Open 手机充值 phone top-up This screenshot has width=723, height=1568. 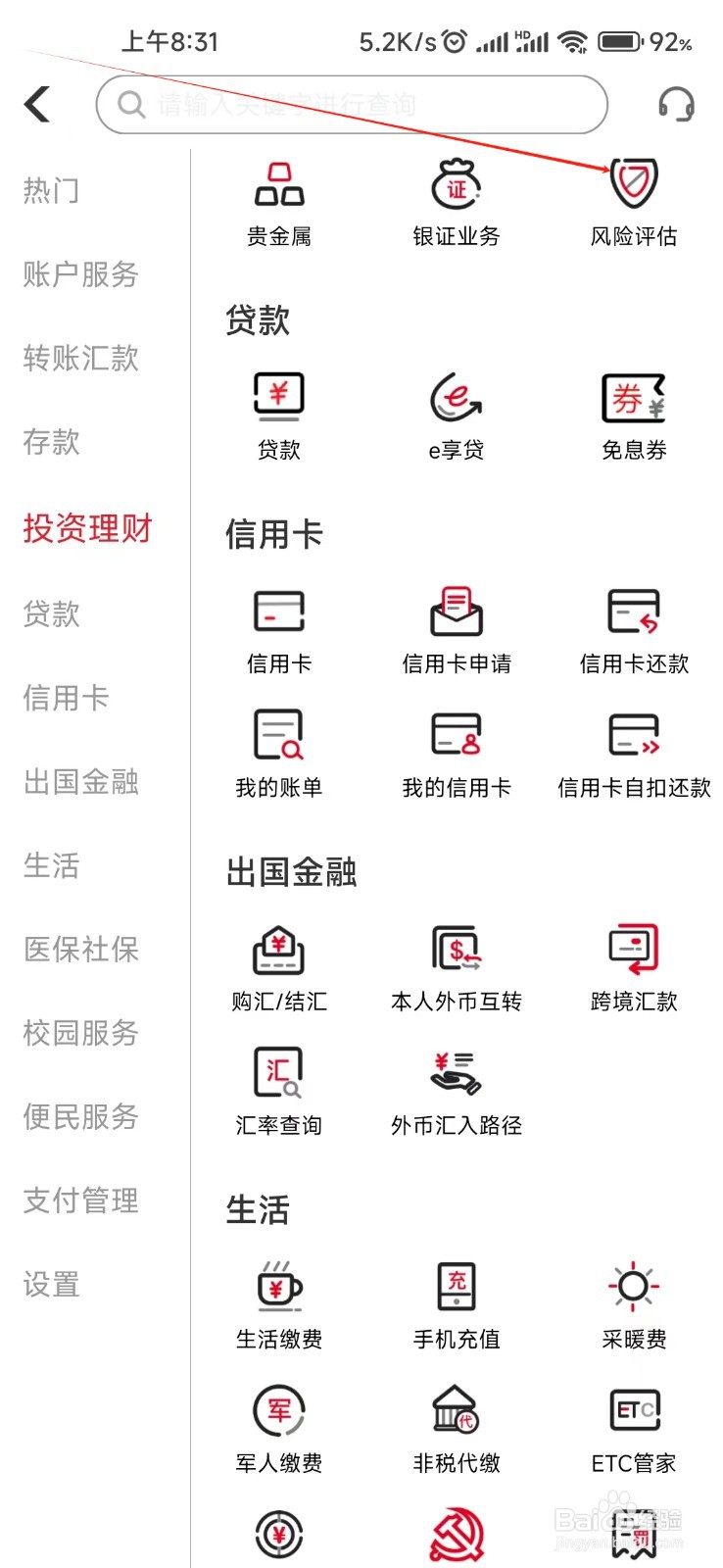[456, 1303]
